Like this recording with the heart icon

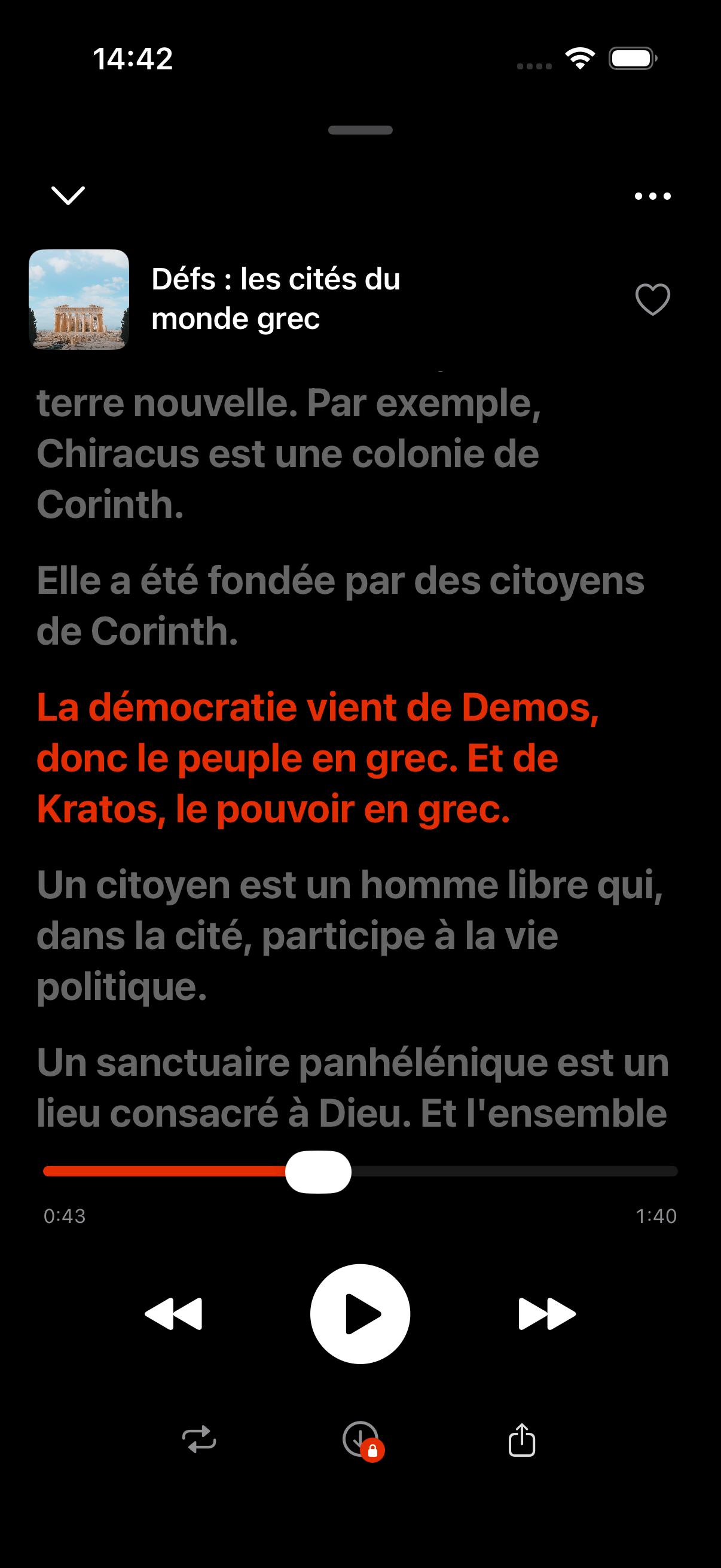click(x=652, y=299)
